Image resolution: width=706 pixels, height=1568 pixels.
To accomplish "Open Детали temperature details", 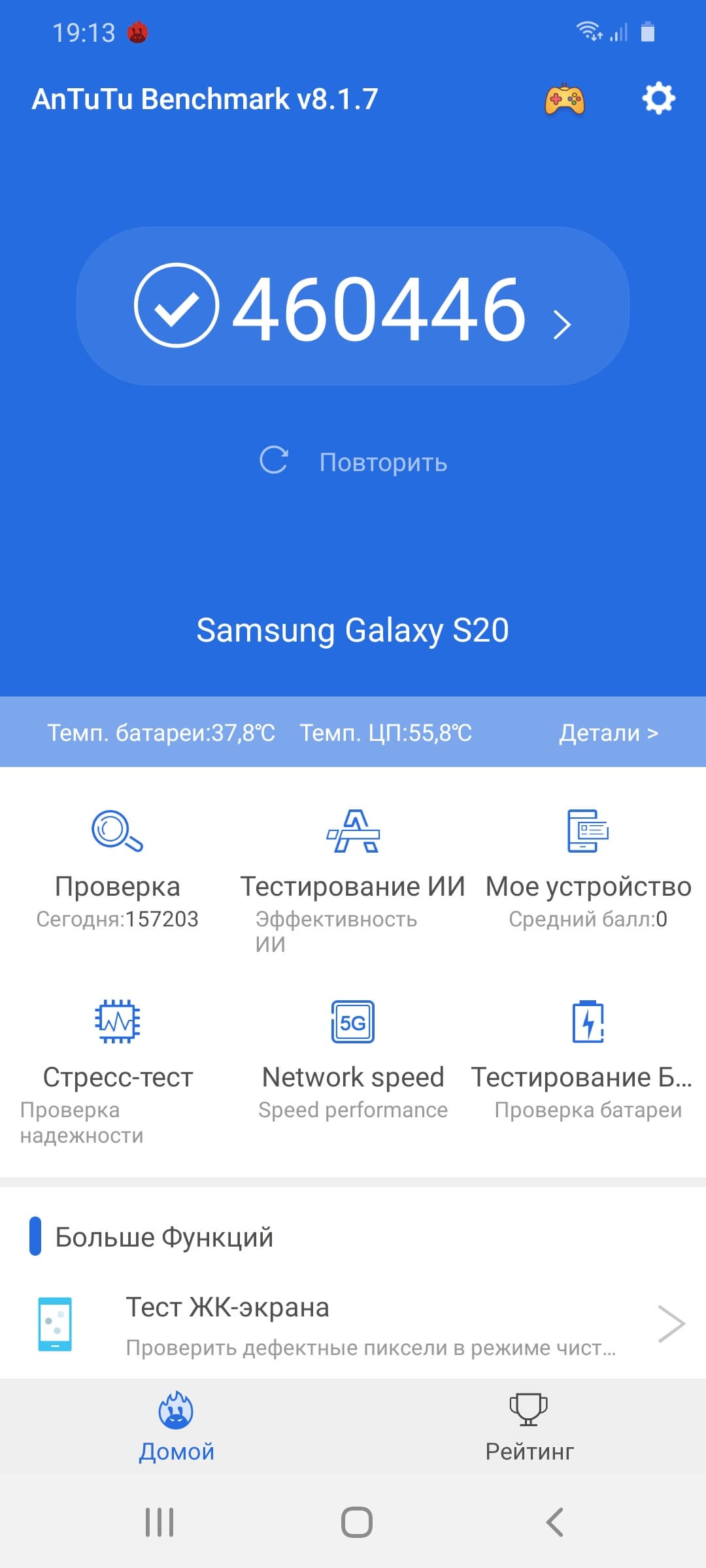I will click(x=608, y=732).
